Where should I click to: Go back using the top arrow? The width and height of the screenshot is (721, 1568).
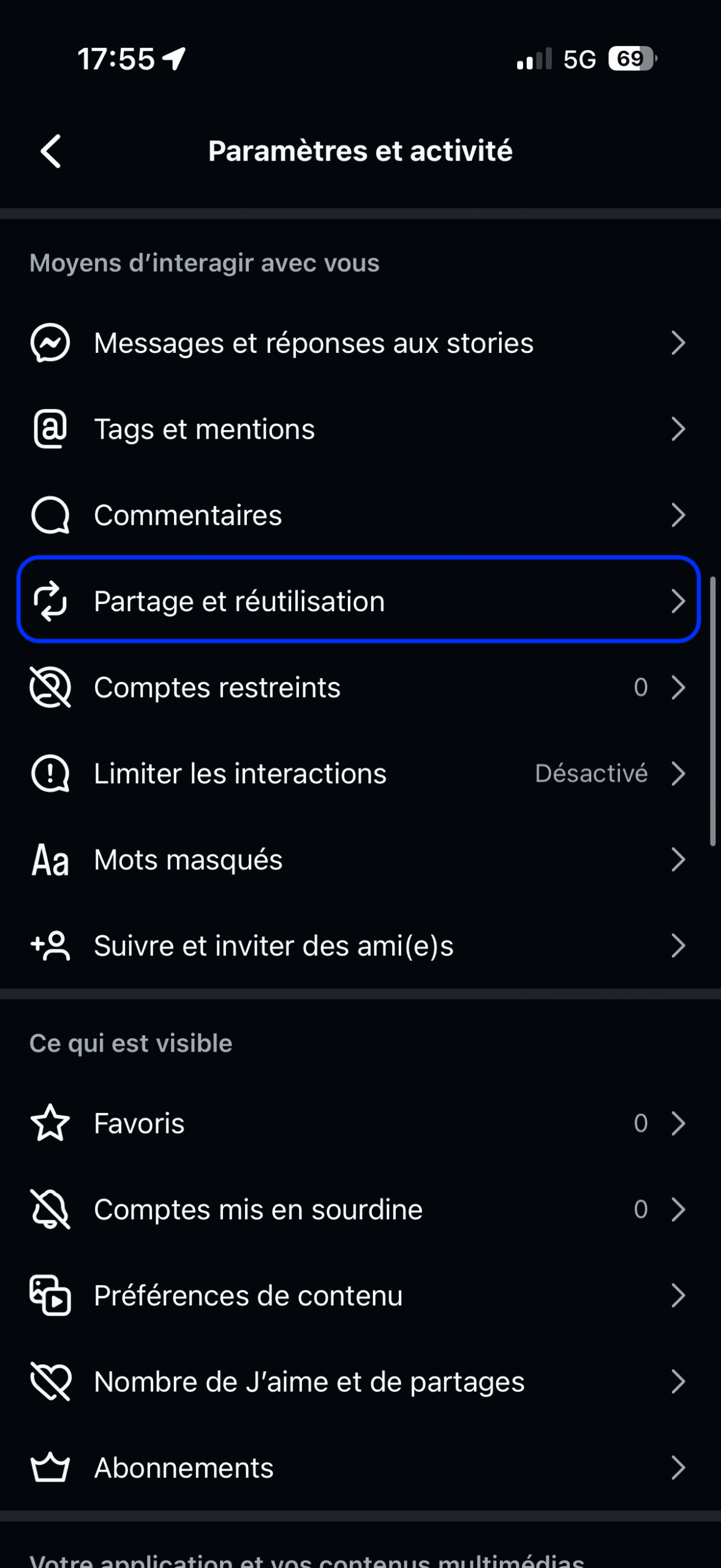tap(51, 151)
